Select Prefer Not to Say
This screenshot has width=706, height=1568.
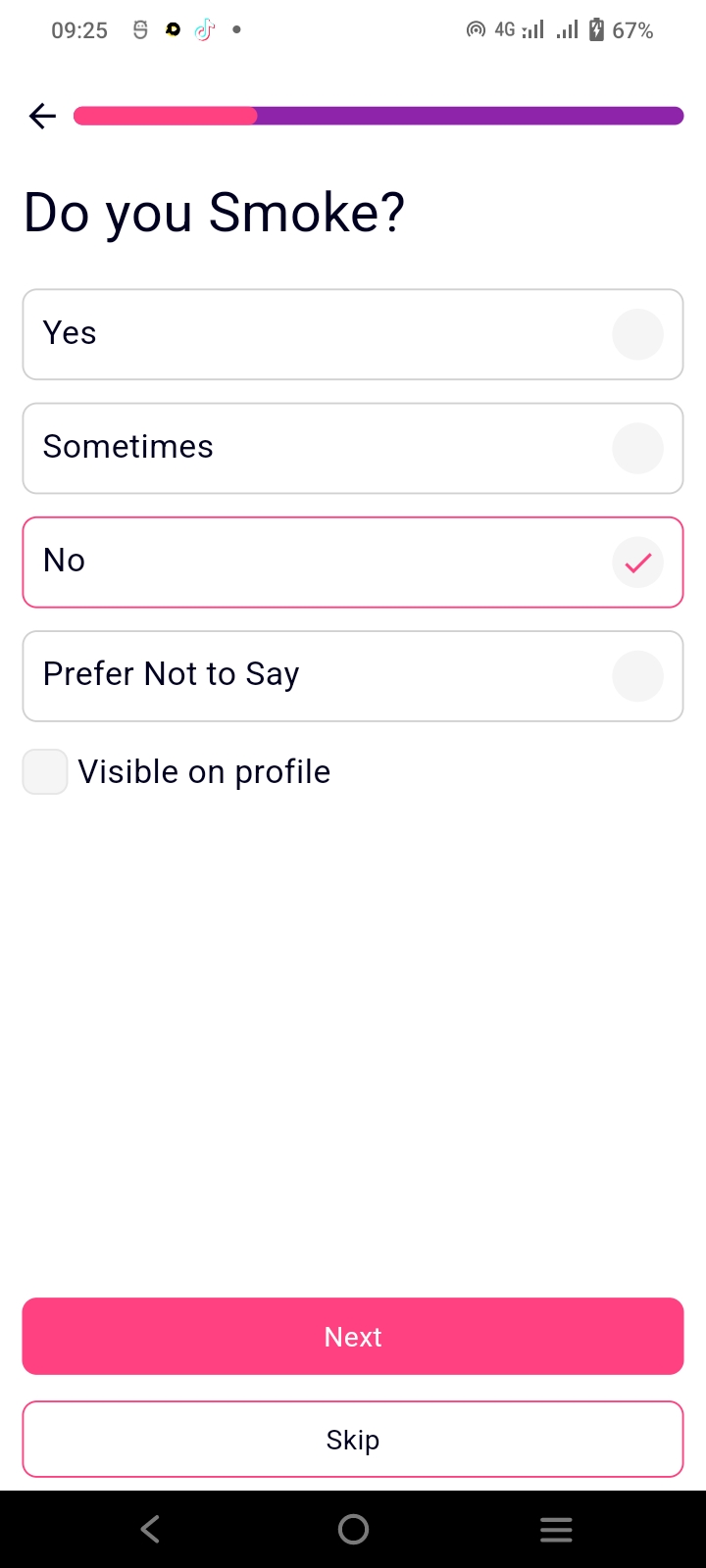pyautogui.click(x=353, y=675)
